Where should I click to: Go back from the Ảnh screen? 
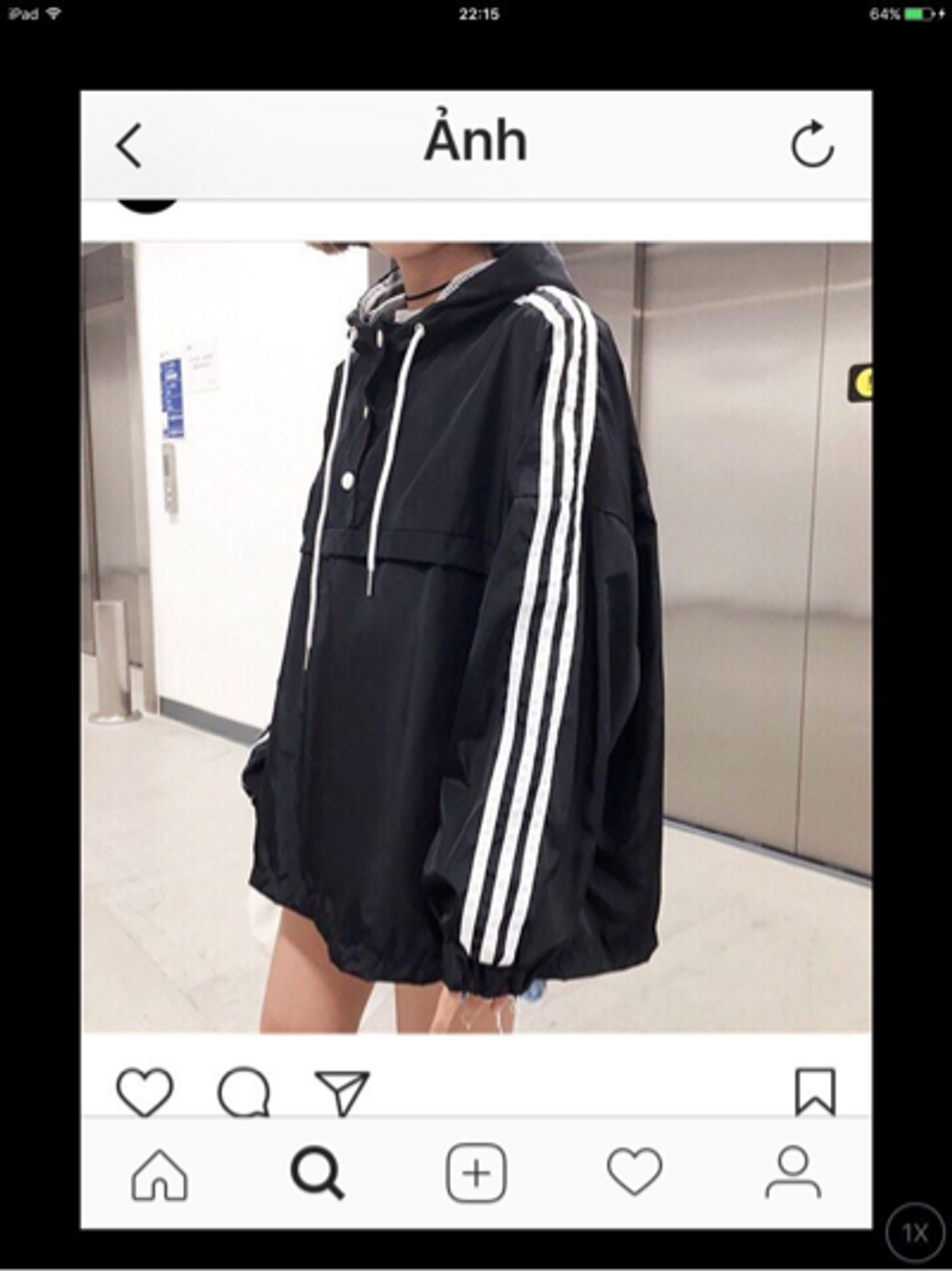pos(129,146)
